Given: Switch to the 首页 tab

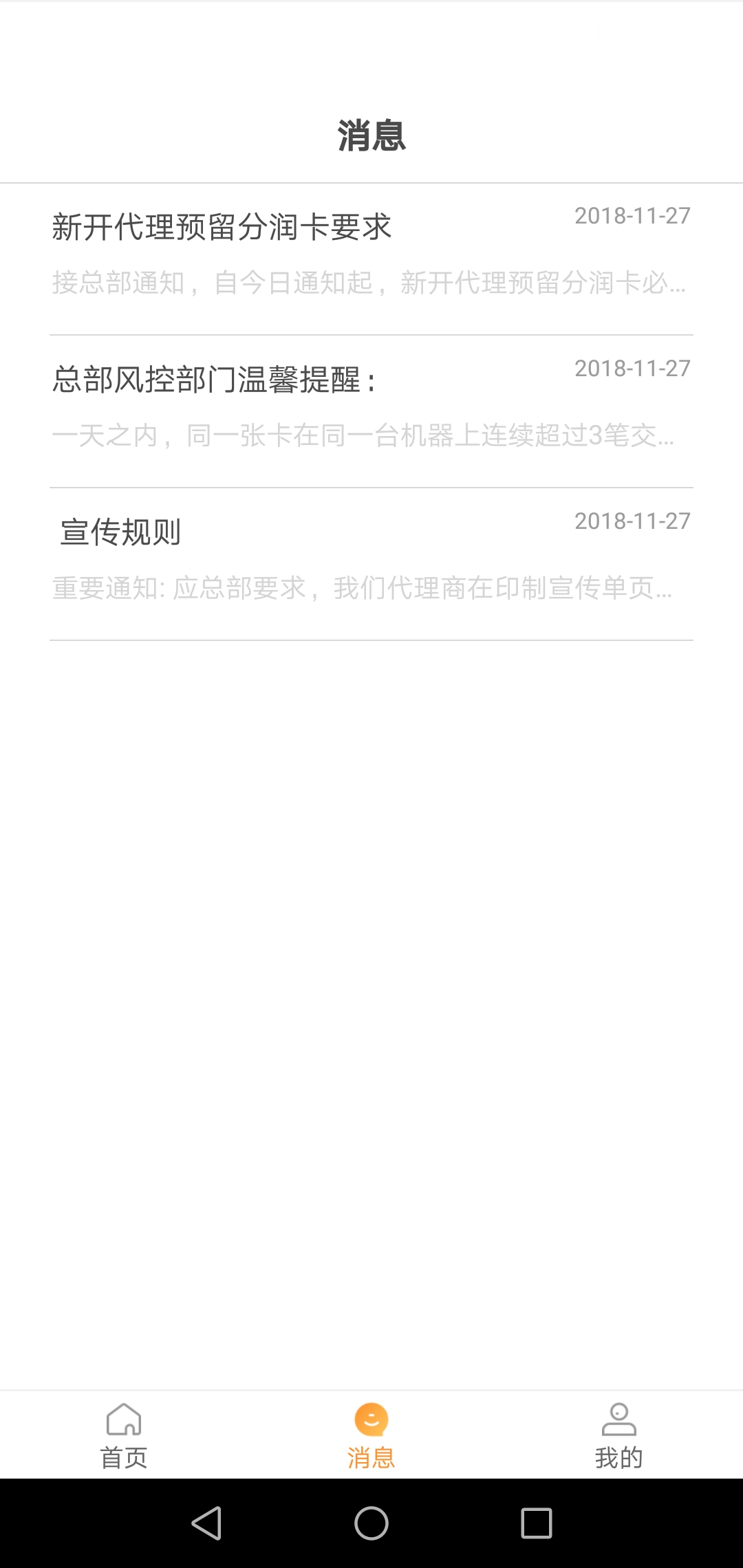Looking at the screenshot, I should (x=124, y=1436).
